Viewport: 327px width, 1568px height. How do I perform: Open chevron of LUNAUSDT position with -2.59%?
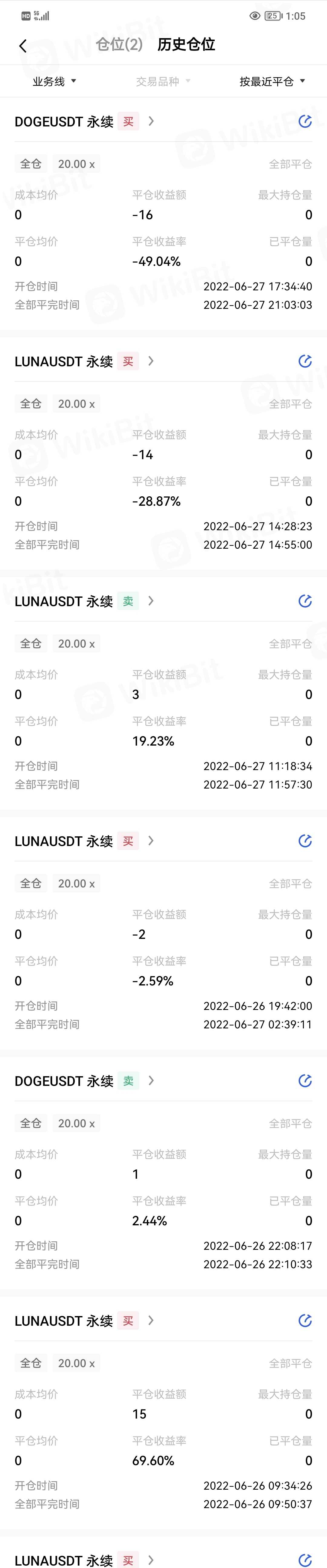[x=151, y=841]
